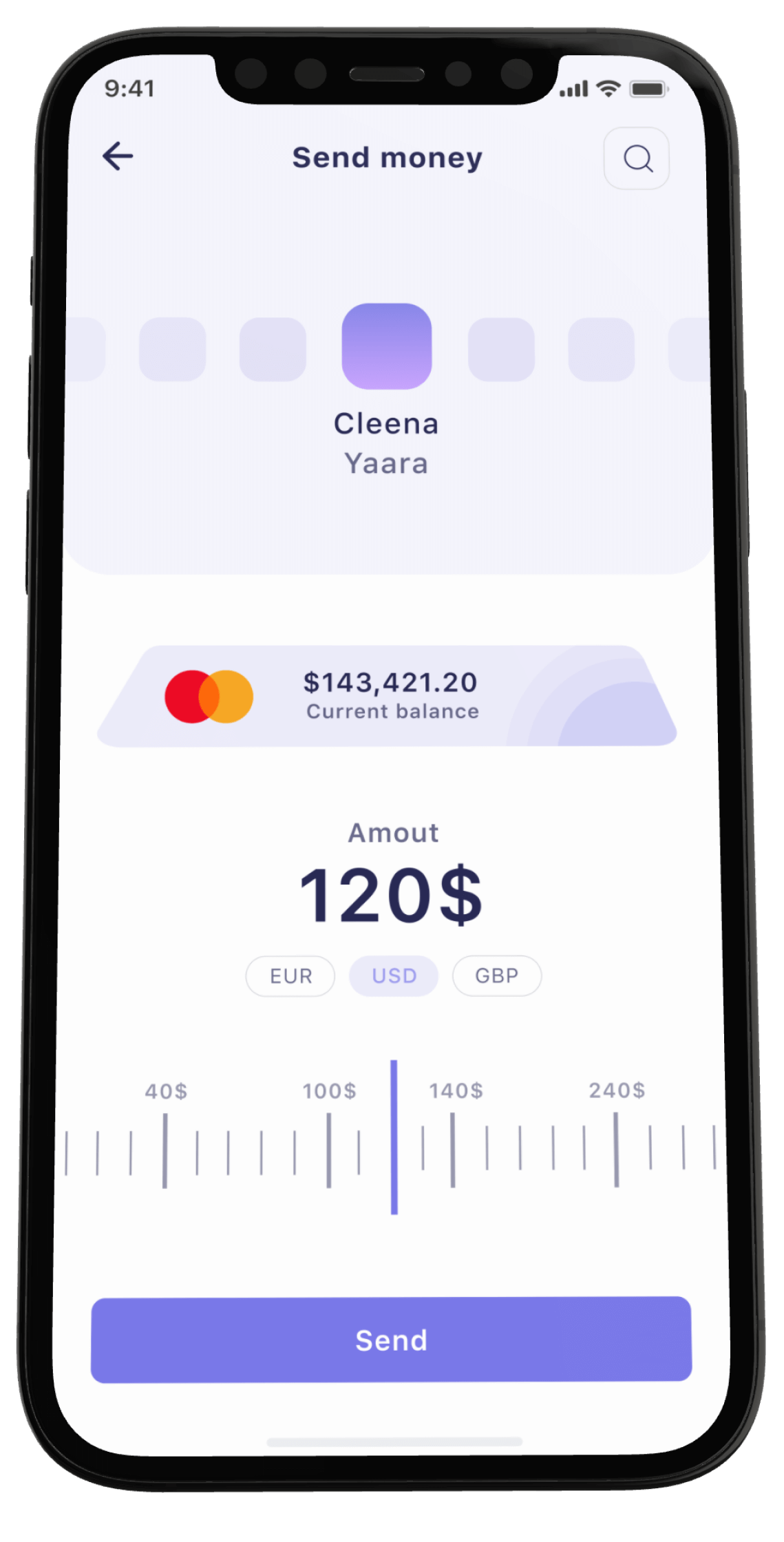Switch currency to EUR
This screenshot has width=784, height=1542.
tap(290, 976)
